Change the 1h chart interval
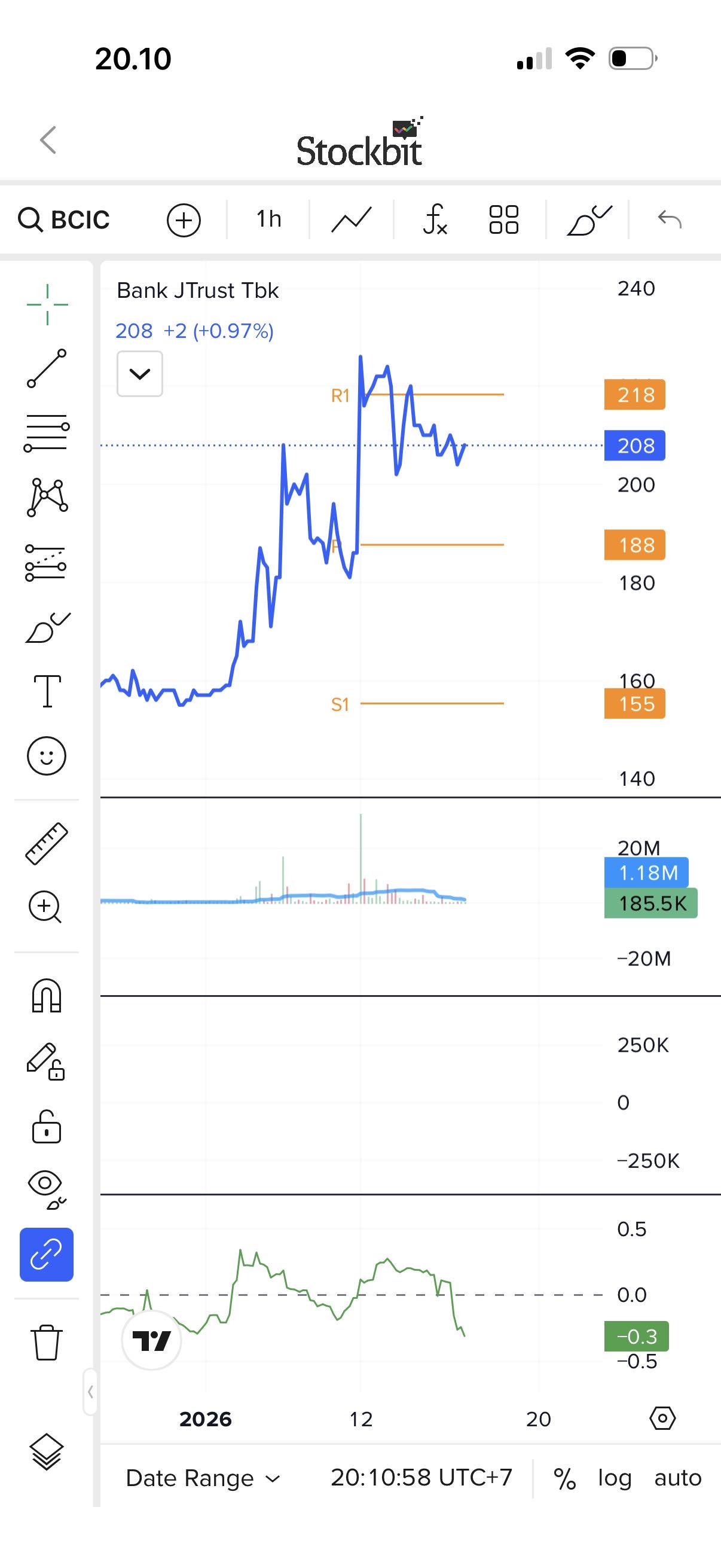The image size is (721, 1568). 268,219
